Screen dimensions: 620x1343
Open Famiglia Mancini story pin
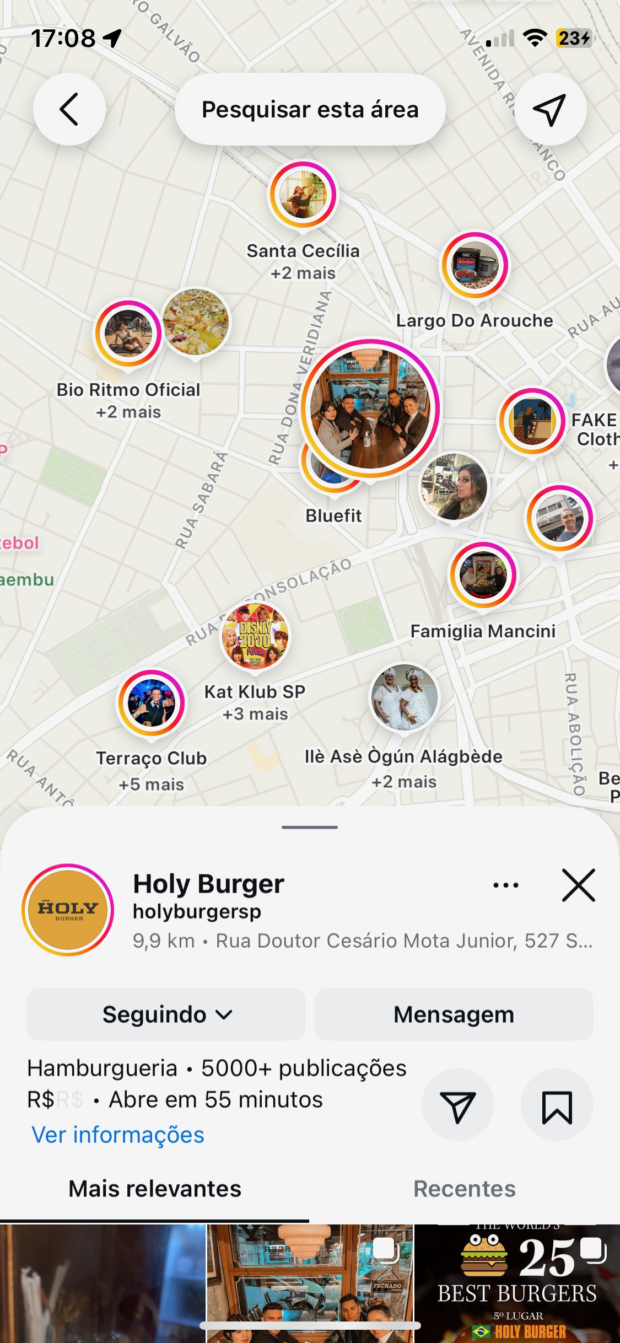click(482, 575)
